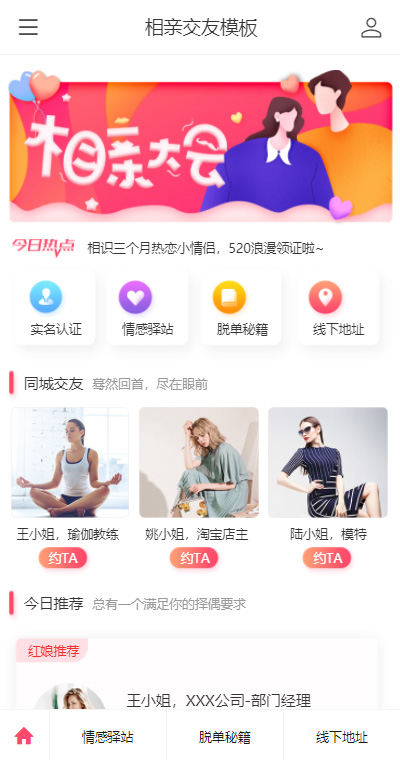
Task: Switch to 线下地址 bottom tab
Action: [x=342, y=737]
